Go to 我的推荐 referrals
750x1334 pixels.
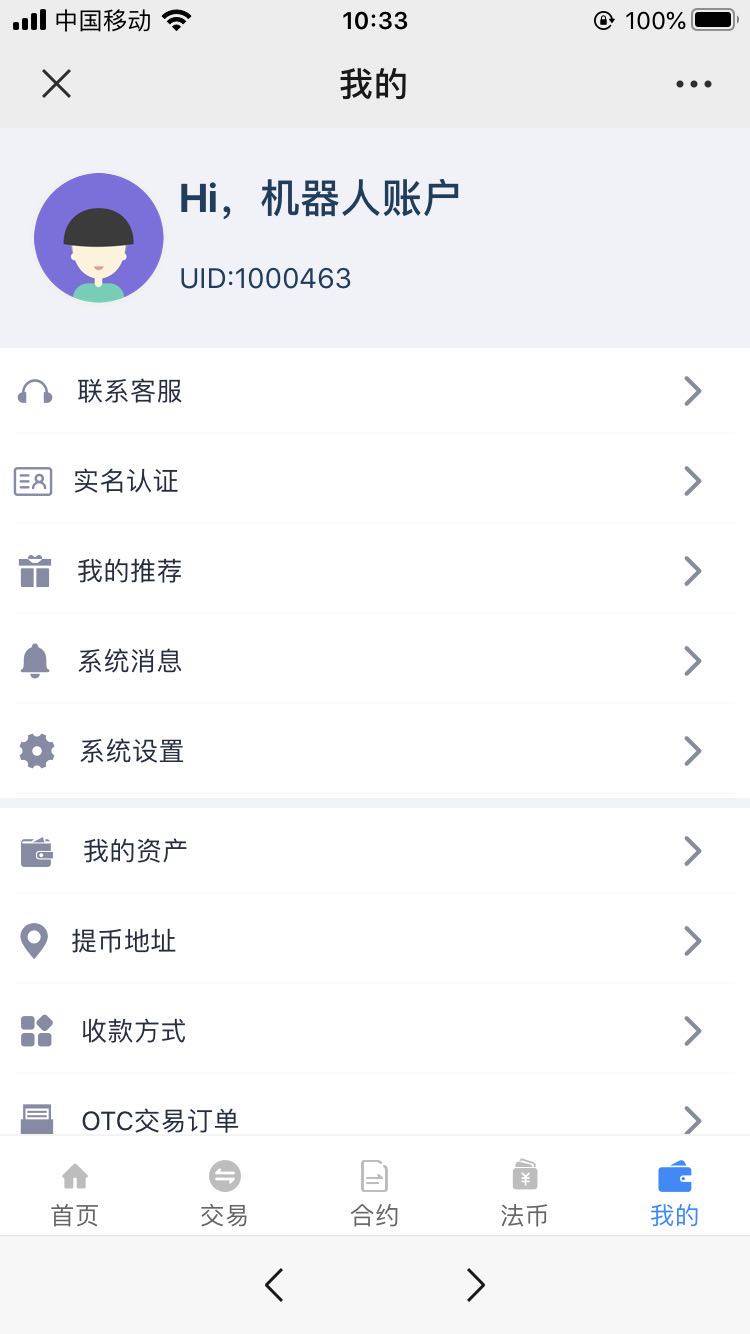(375, 571)
